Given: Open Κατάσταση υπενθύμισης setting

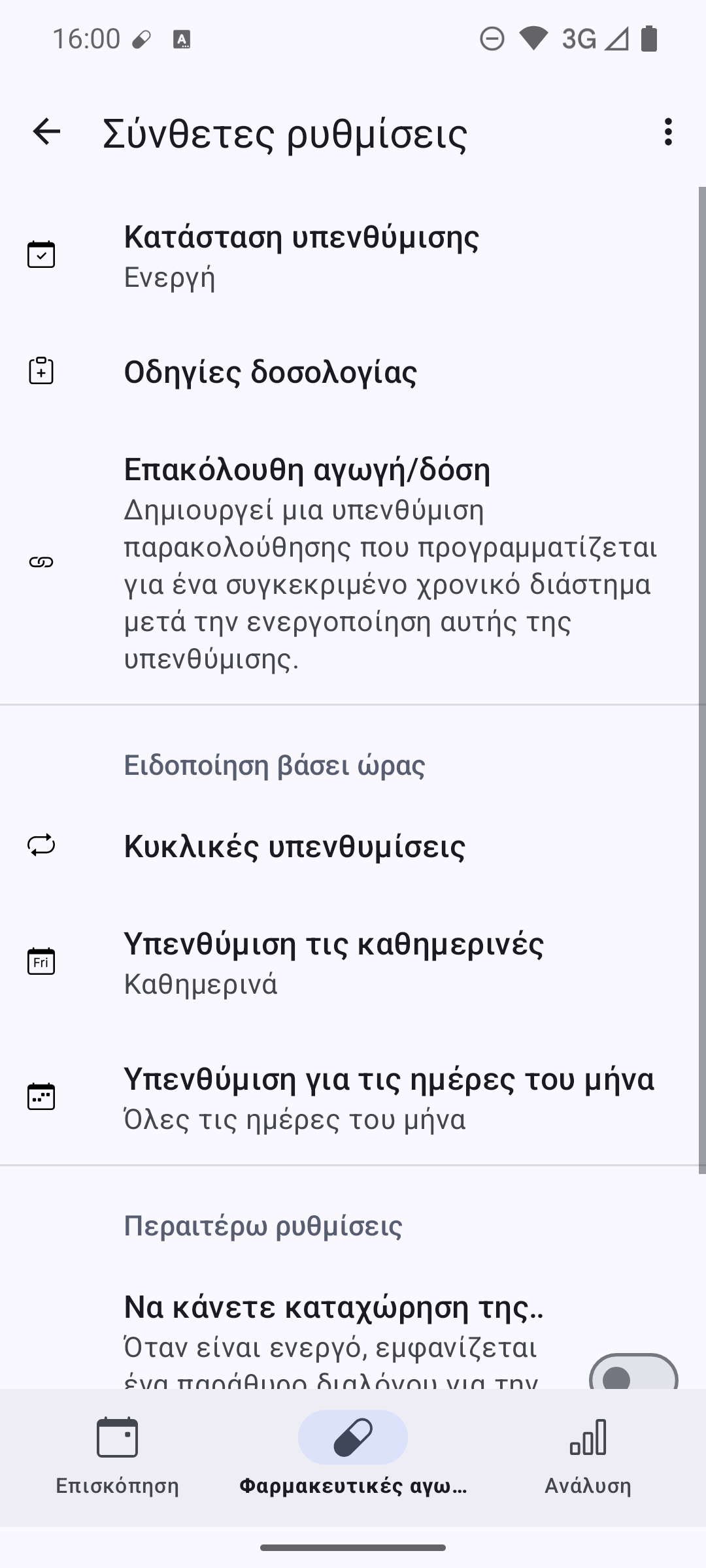Looking at the screenshot, I should 353,255.
